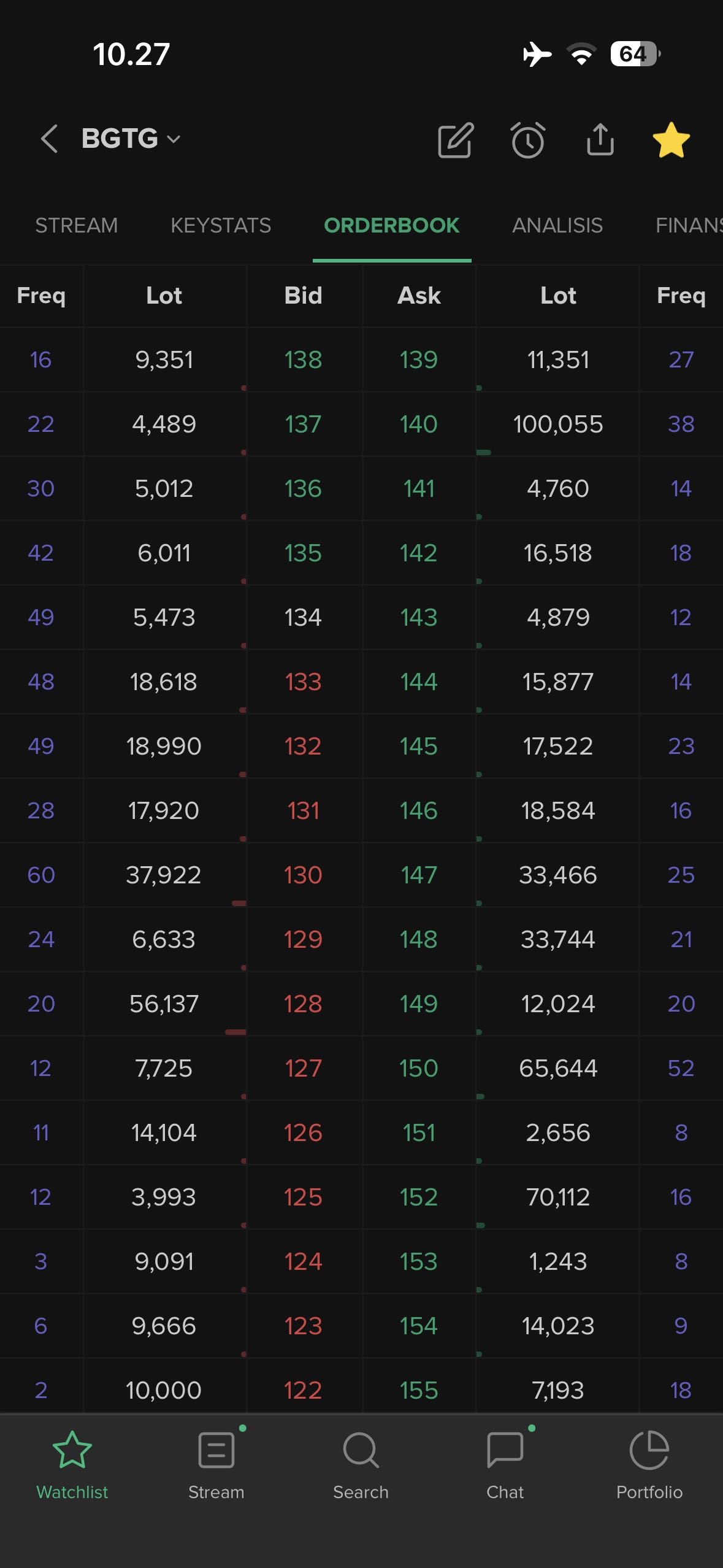Share the BGTG stock page

pyautogui.click(x=600, y=140)
